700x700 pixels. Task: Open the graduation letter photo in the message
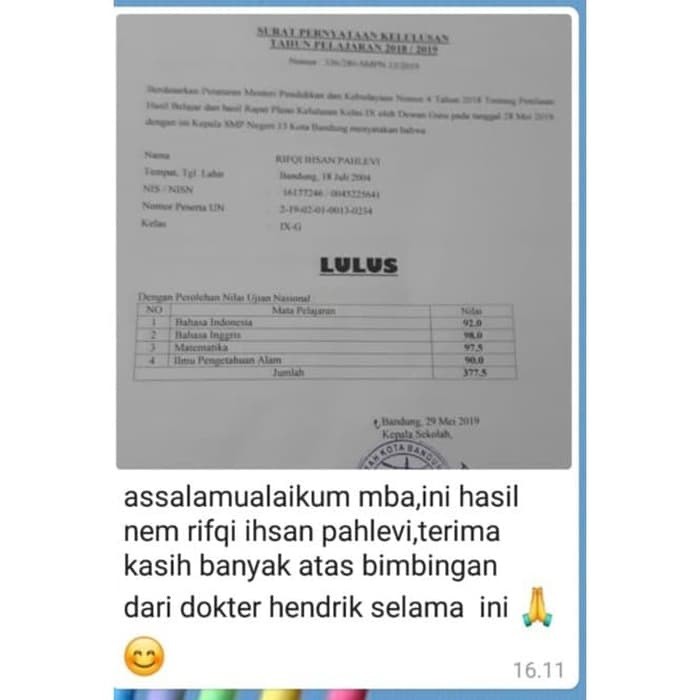[344, 242]
